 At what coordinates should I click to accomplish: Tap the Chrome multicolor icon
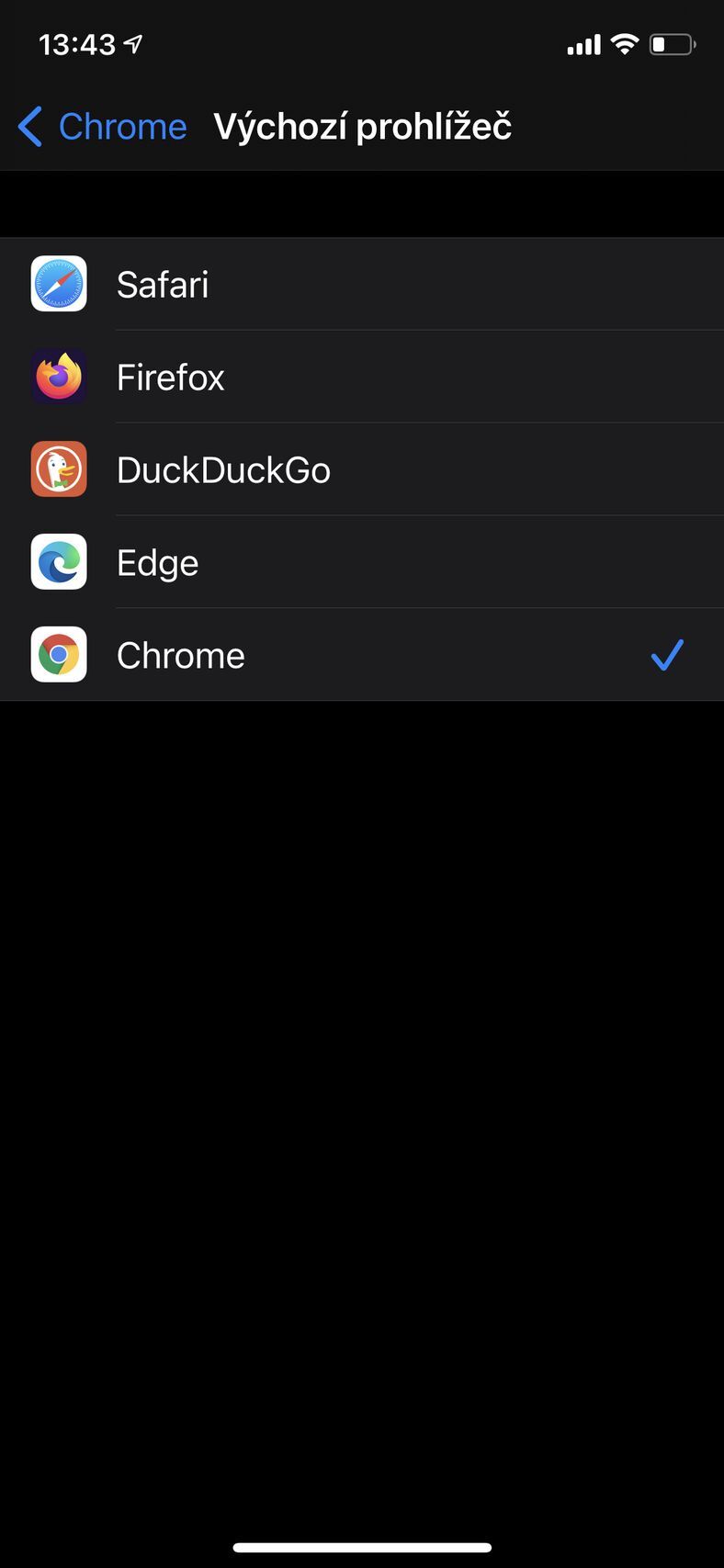[x=58, y=654]
